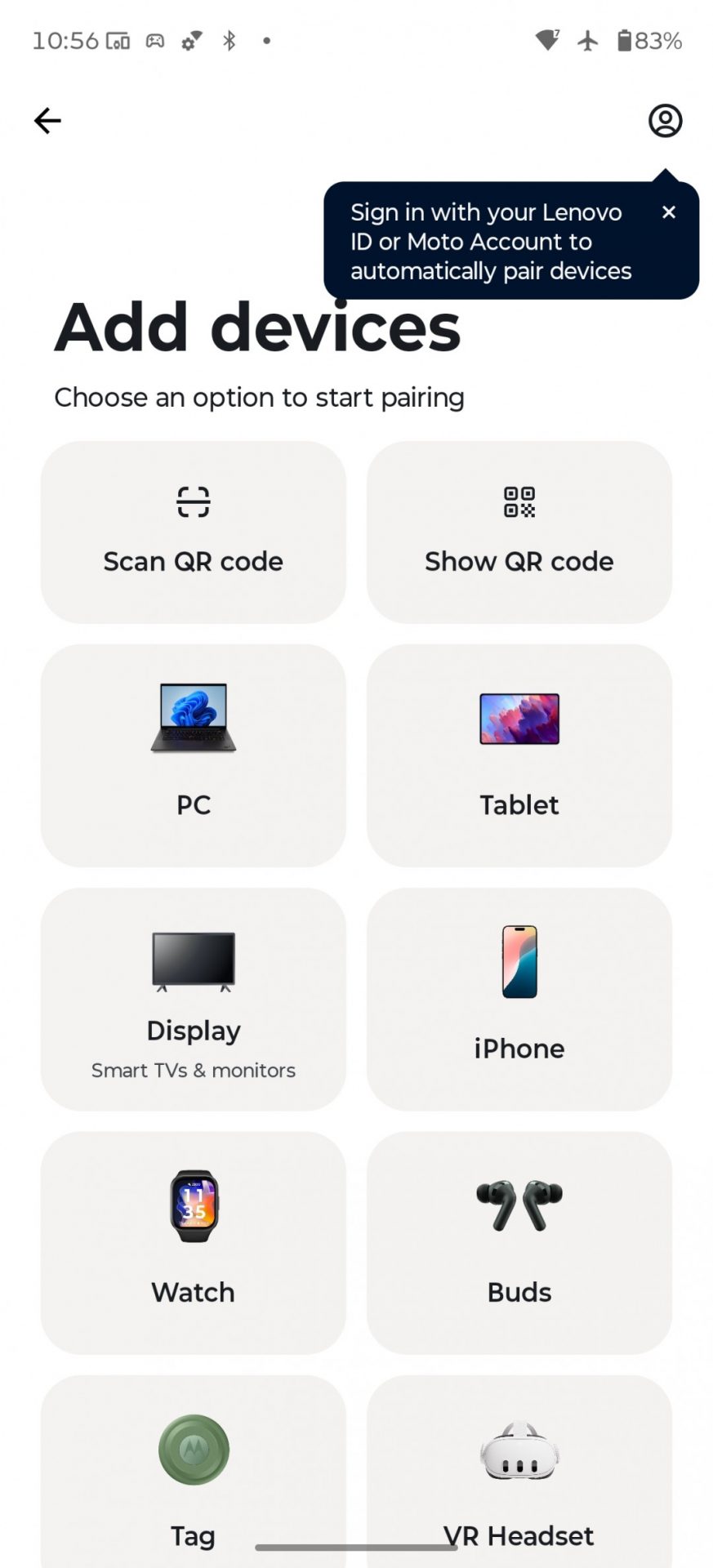Pair Buds earphones

pyautogui.click(x=519, y=1241)
